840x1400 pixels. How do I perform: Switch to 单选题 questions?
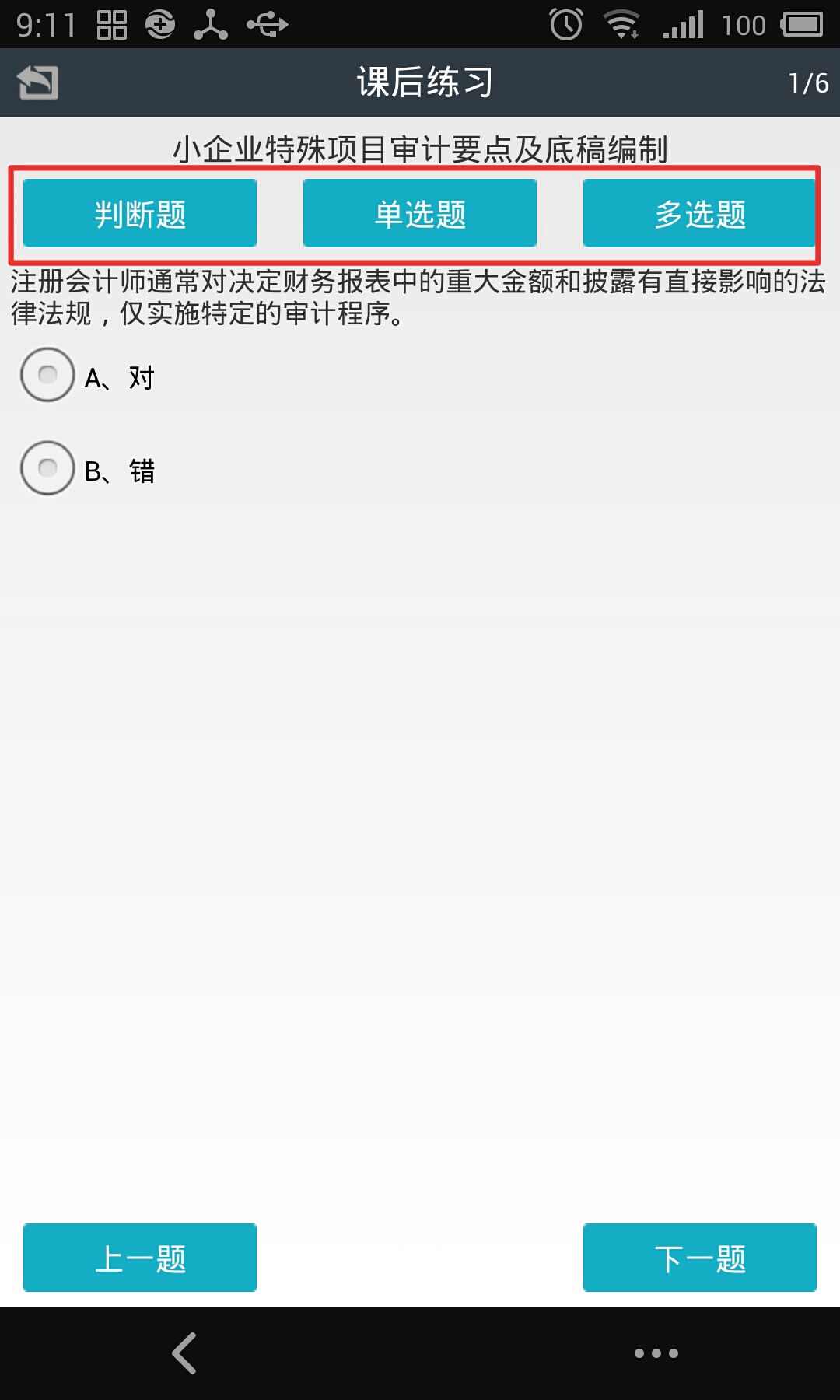coord(420,213)
